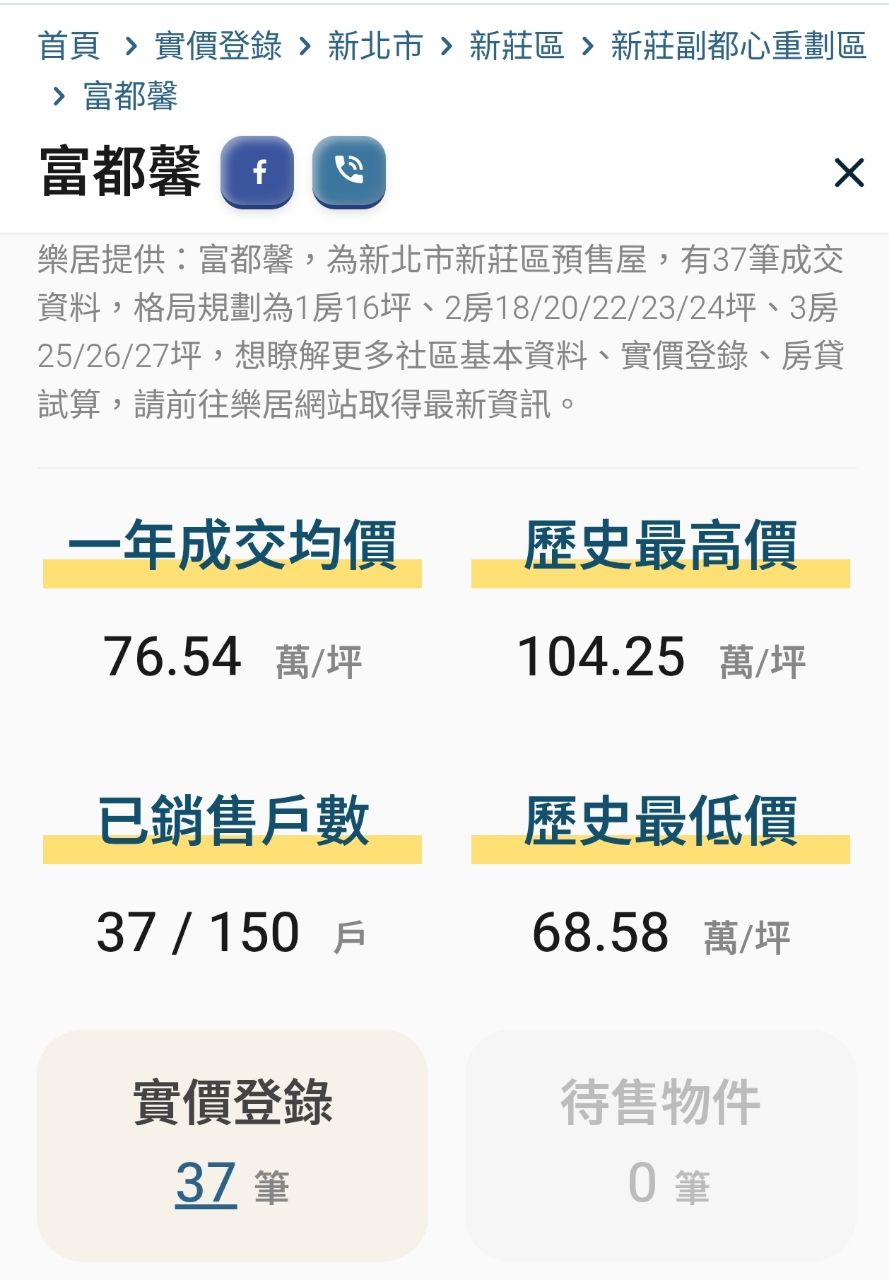Close the 富都馨 detail panel
The width and height of the screenshot is (889, 1280).
(848, 174)
